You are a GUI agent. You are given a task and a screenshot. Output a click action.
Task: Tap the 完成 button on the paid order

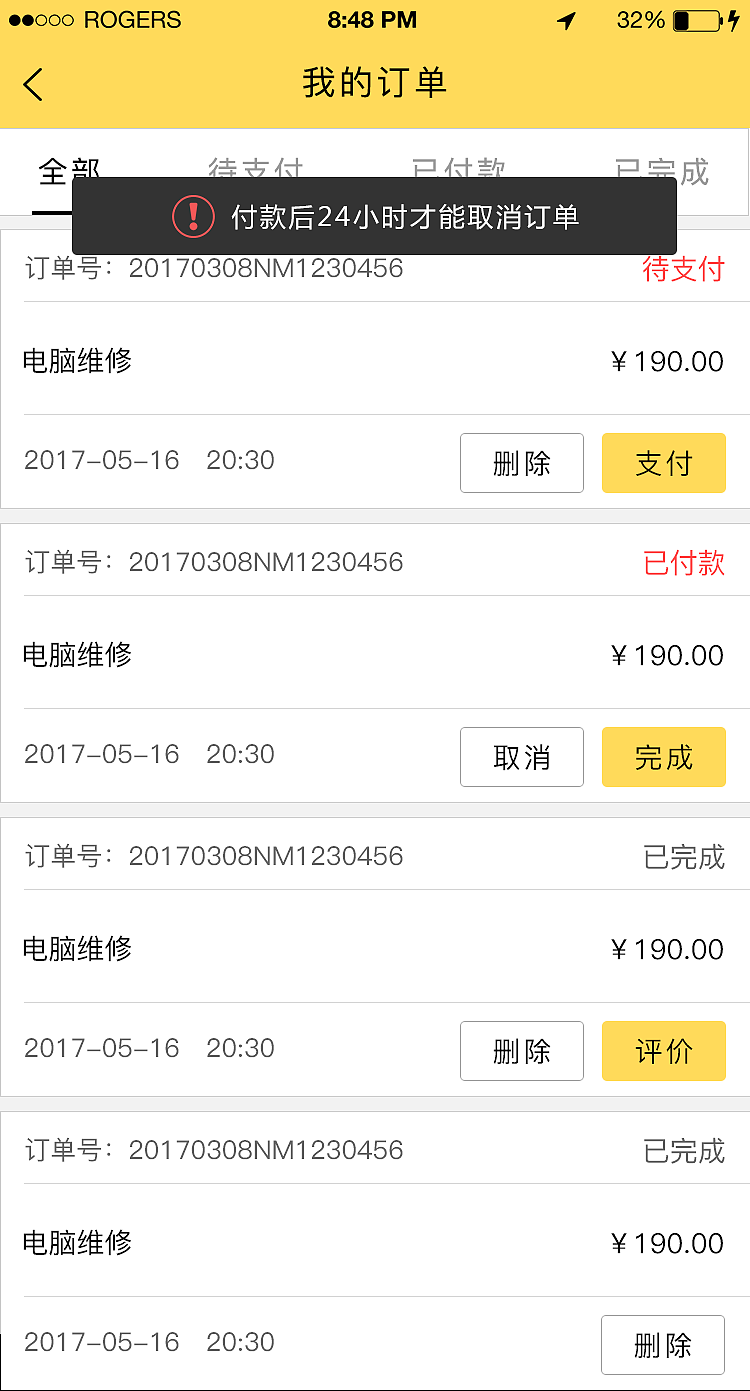(x=663, y=757)
